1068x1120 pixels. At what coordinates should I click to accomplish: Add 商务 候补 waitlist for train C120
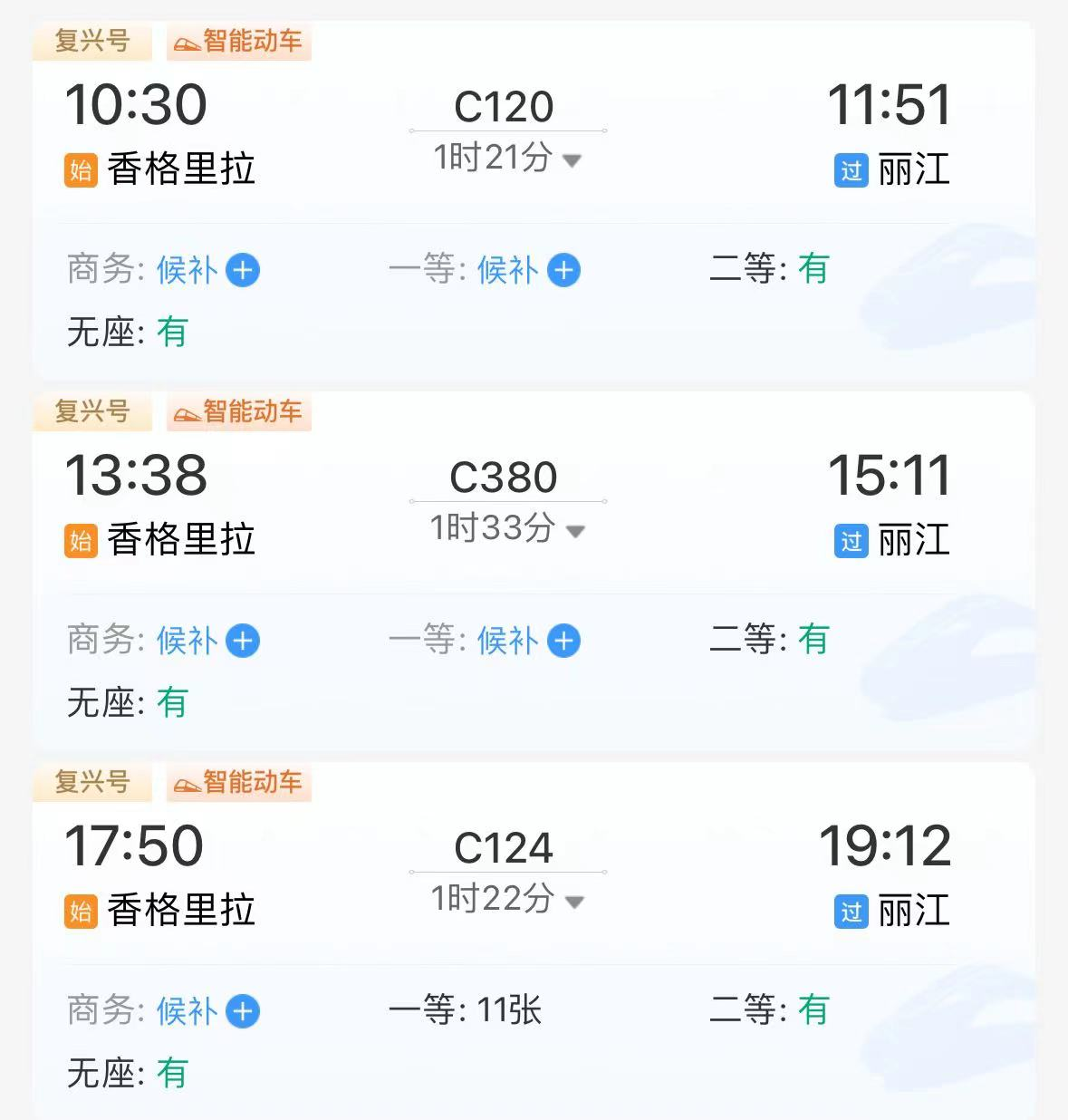coord(243,270)
